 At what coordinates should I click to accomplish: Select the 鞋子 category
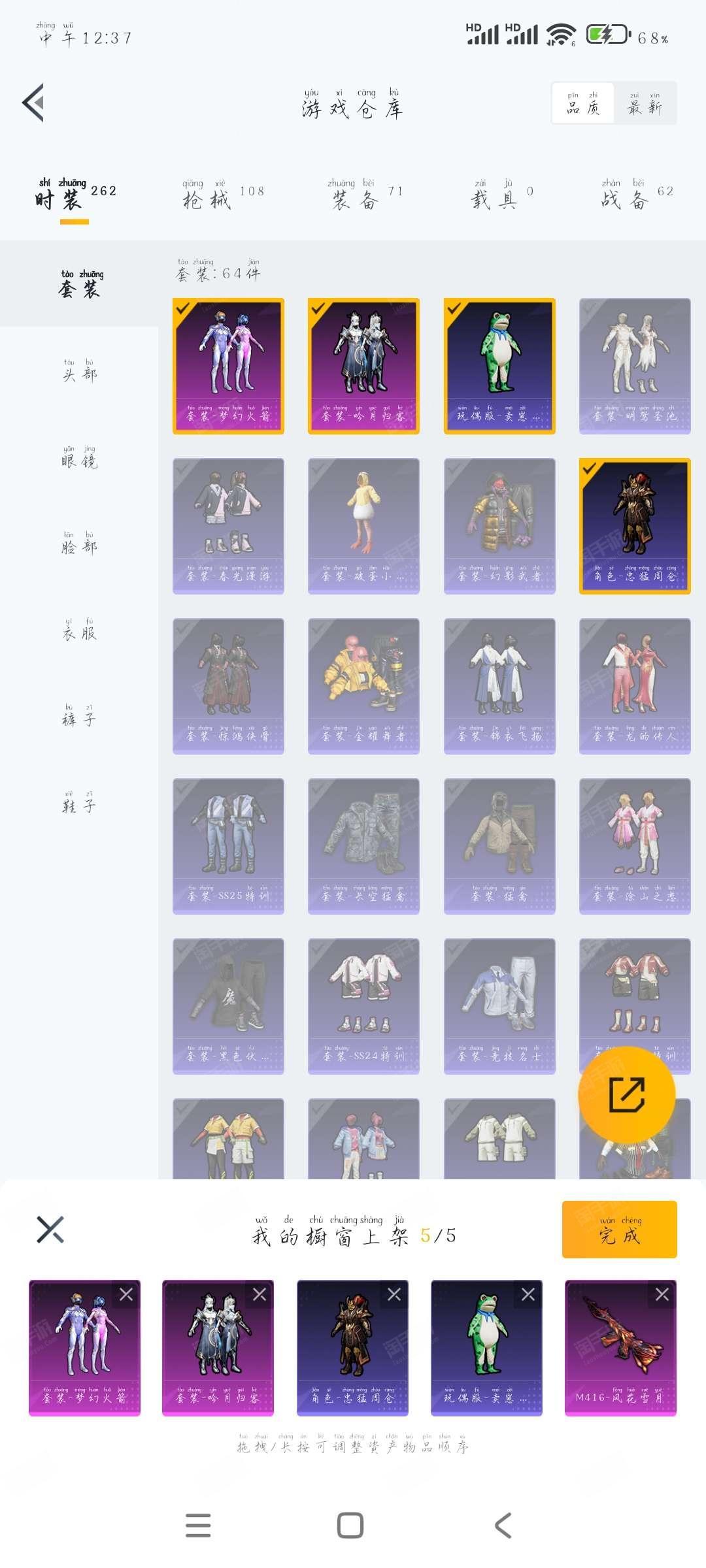tap(79, 802)
